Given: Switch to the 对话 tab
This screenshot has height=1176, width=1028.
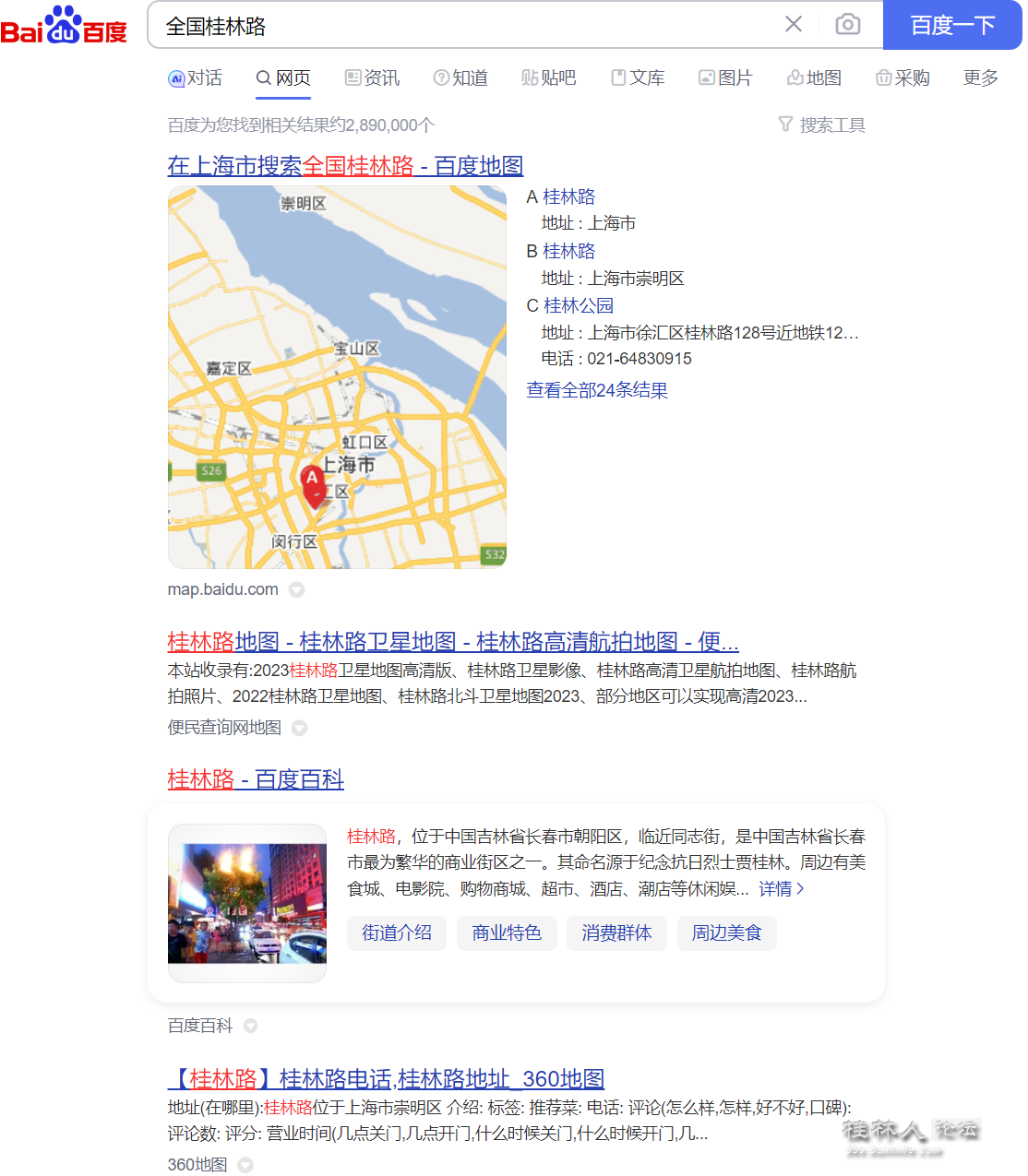Looking at the screenshot, I should point(196,78).
